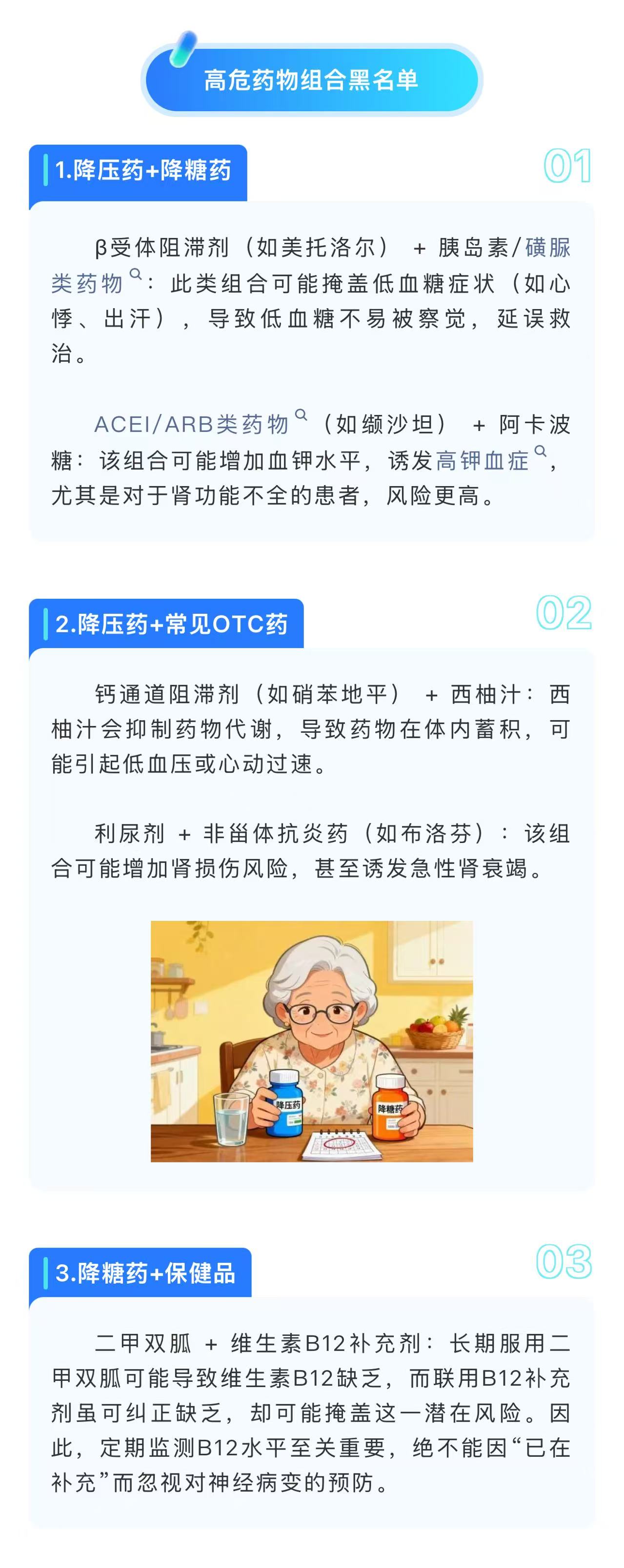Look up the 高钾血症 linked term

tap(483, 460)
